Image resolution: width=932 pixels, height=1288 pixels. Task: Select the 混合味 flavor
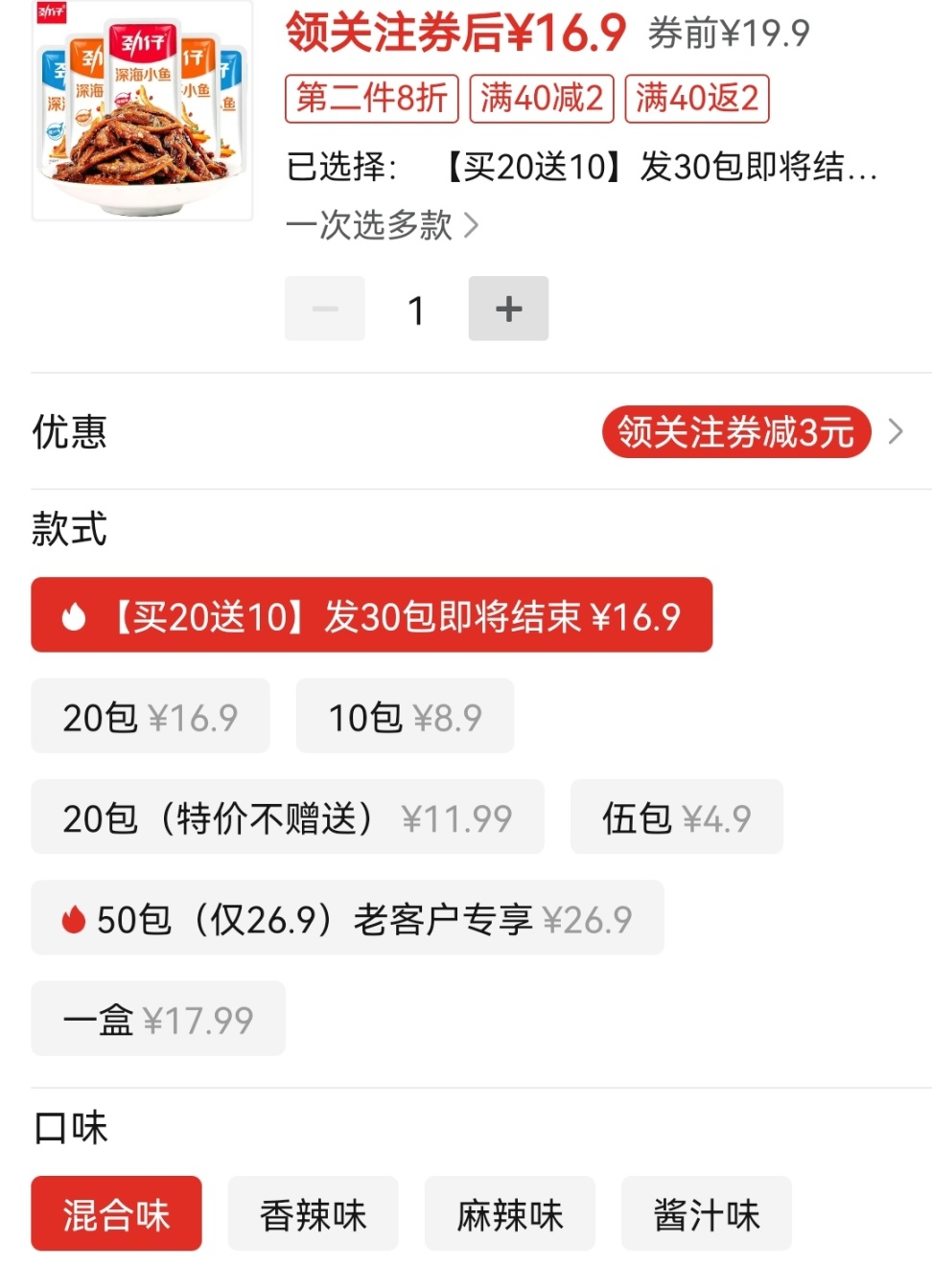pos(116,1214)
